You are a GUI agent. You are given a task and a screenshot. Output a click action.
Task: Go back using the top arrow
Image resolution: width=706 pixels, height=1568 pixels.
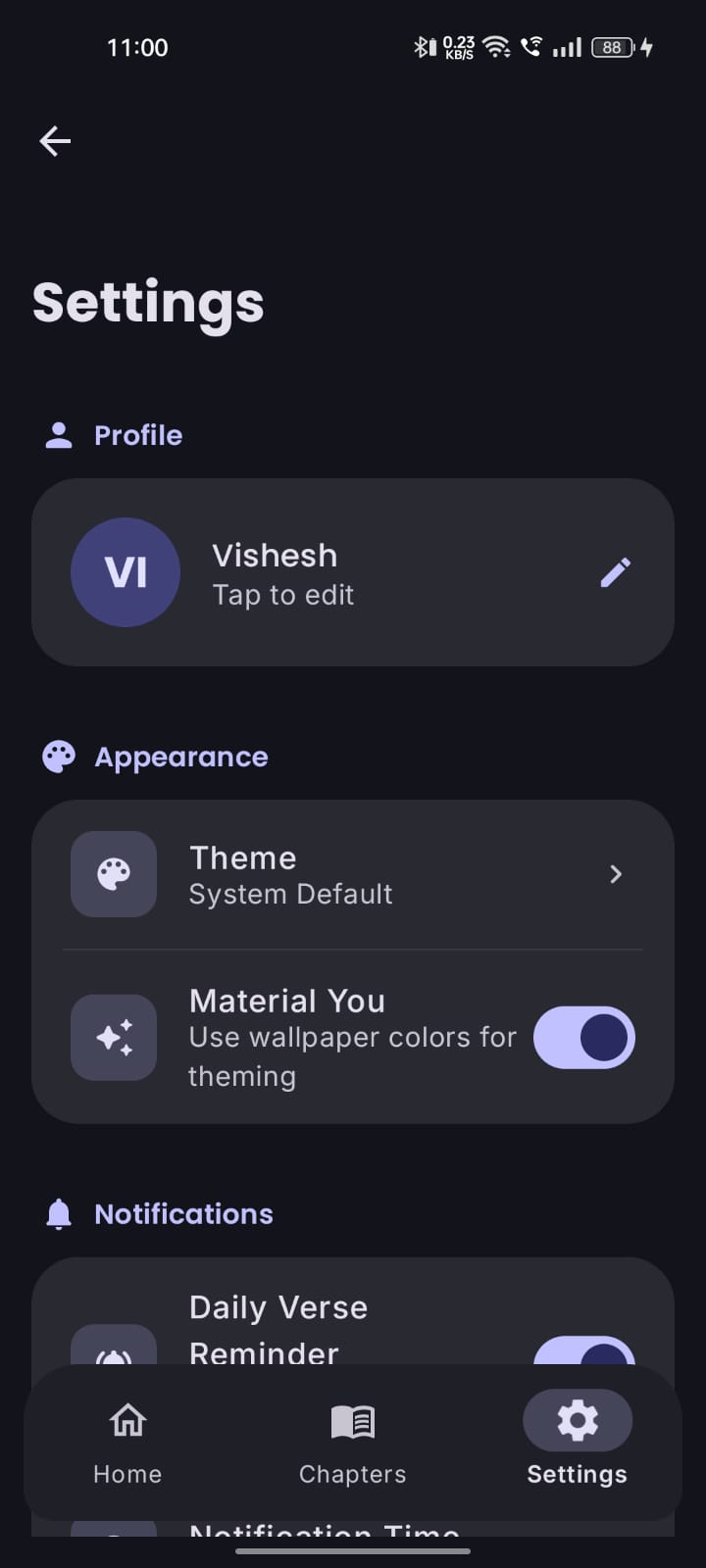55,141
